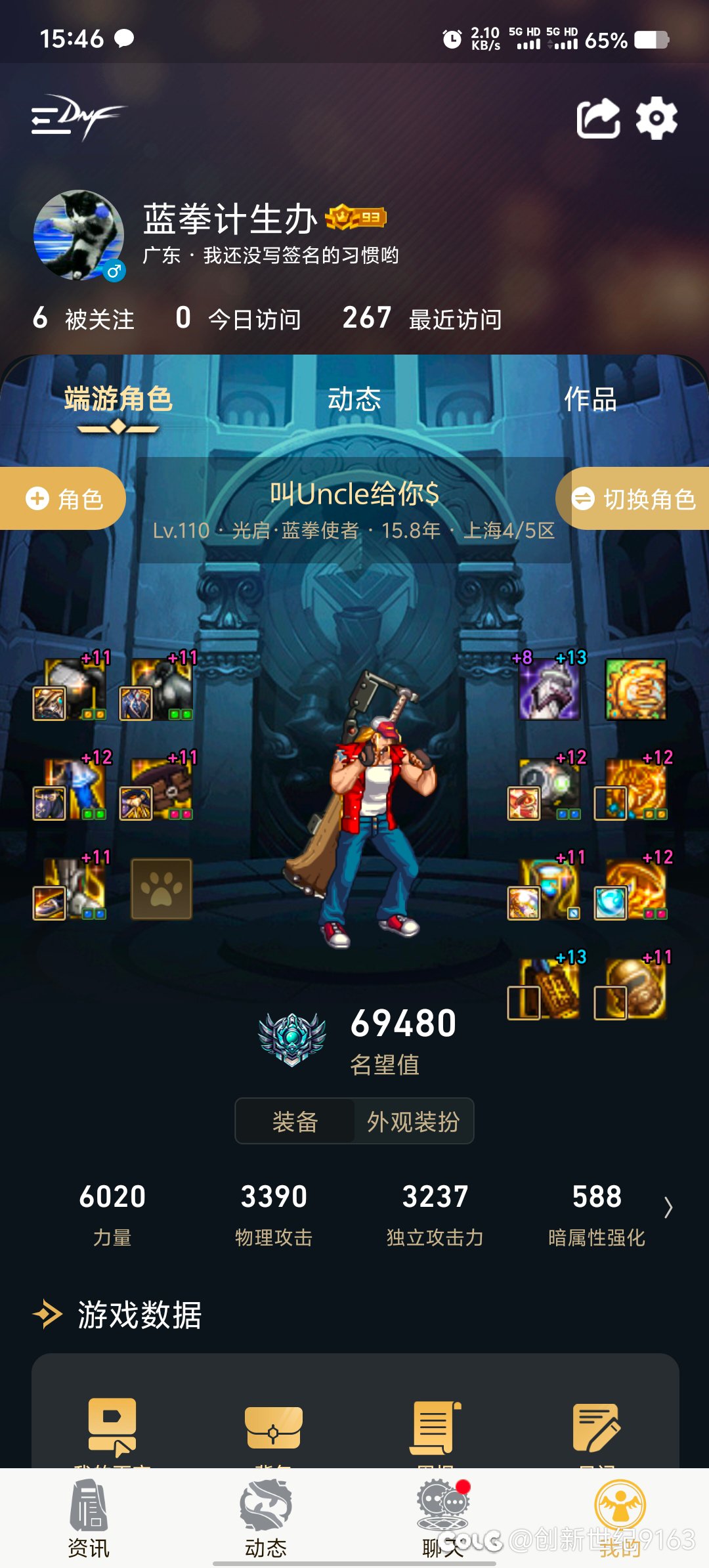Expand more stats with the right chevron

click(668, 1208)
